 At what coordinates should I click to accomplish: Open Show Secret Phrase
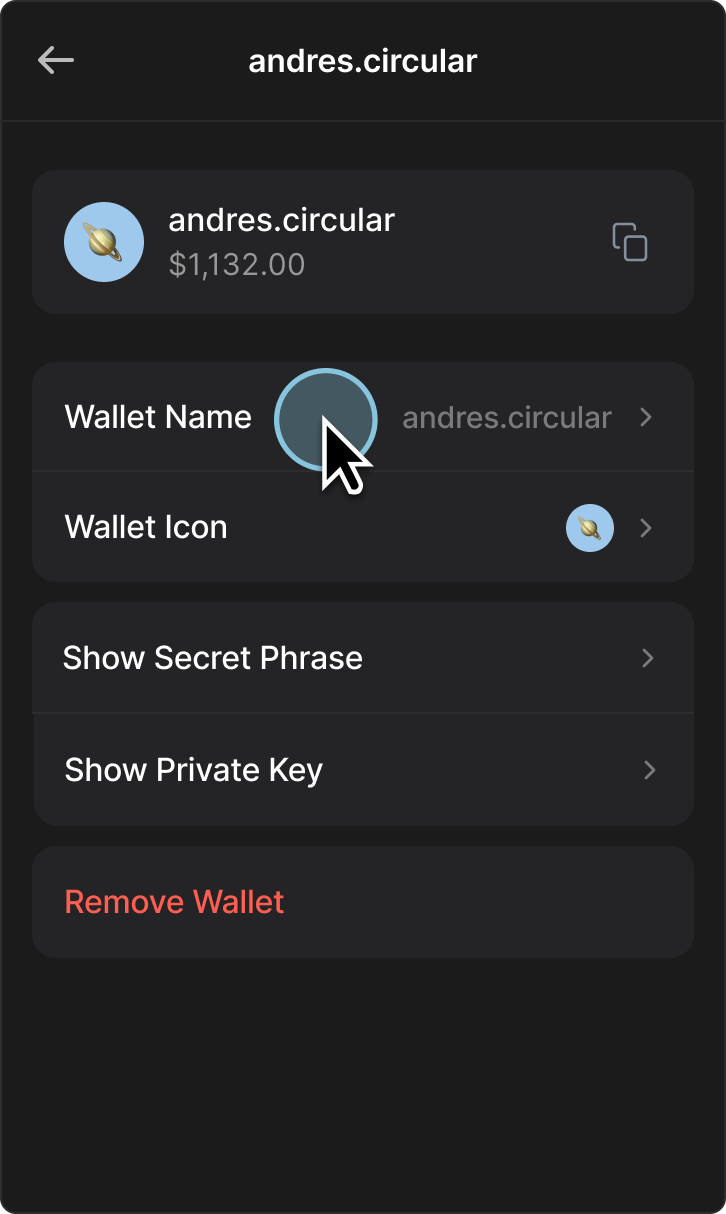coord(362,658)
